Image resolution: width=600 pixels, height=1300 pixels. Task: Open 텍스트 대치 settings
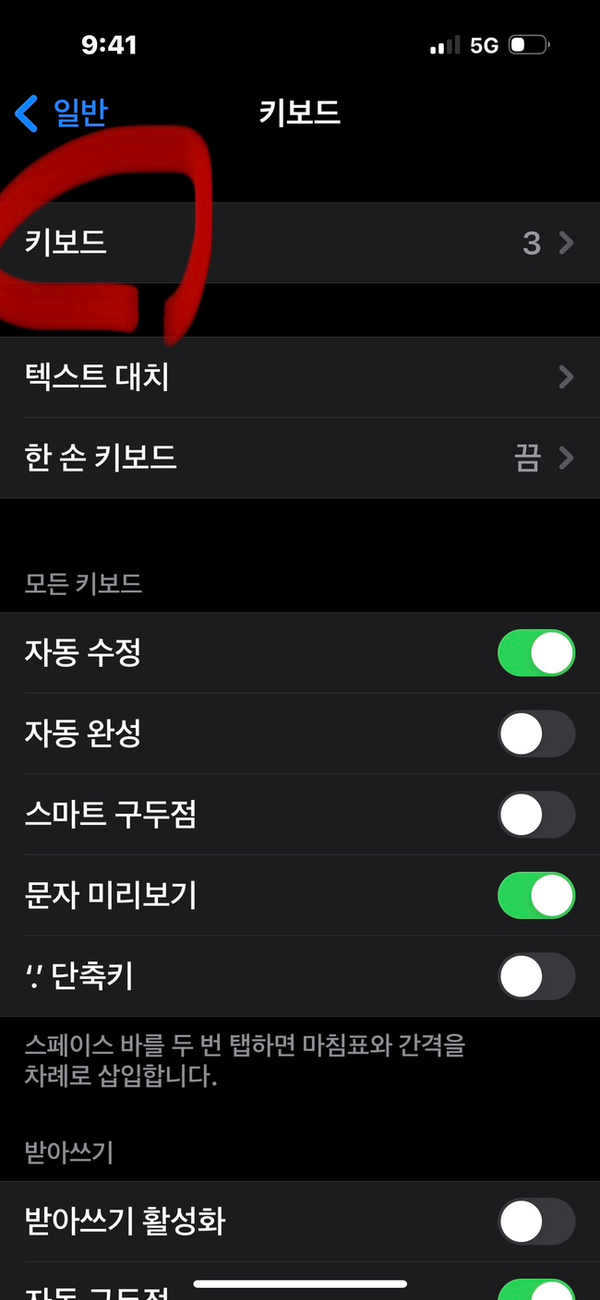[x=300, y=377]
